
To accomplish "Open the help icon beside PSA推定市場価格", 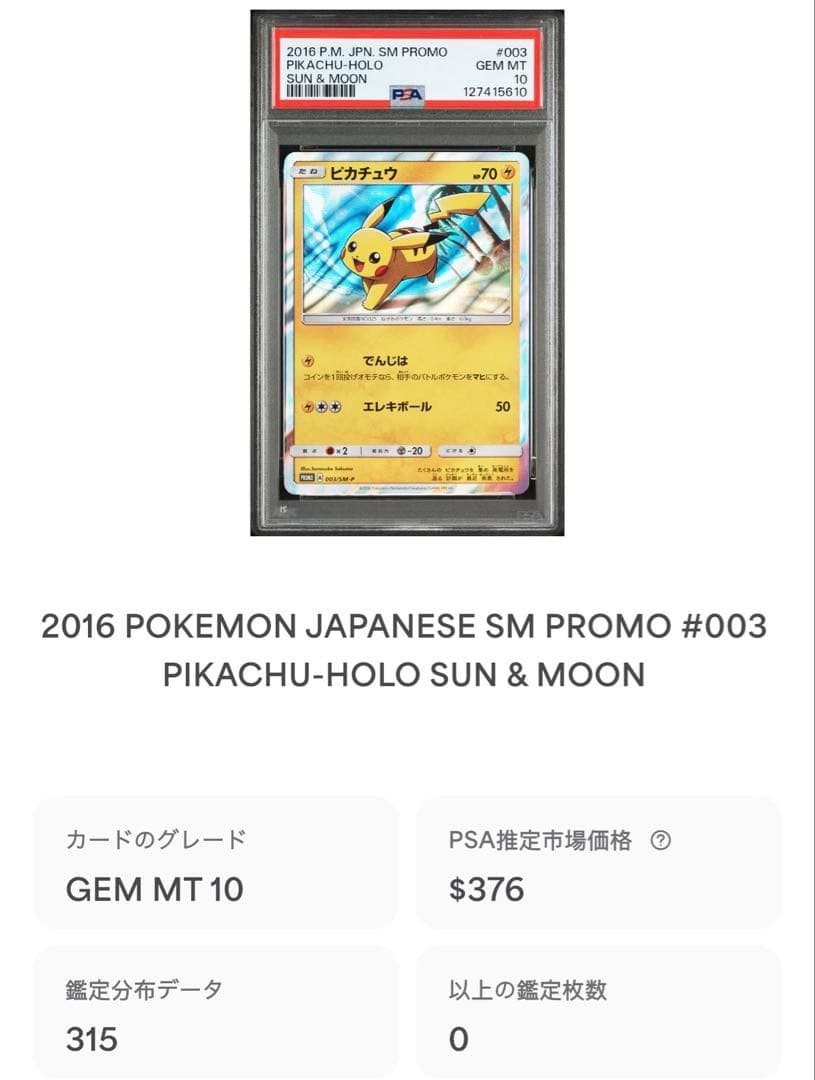I will coord(660,841).
